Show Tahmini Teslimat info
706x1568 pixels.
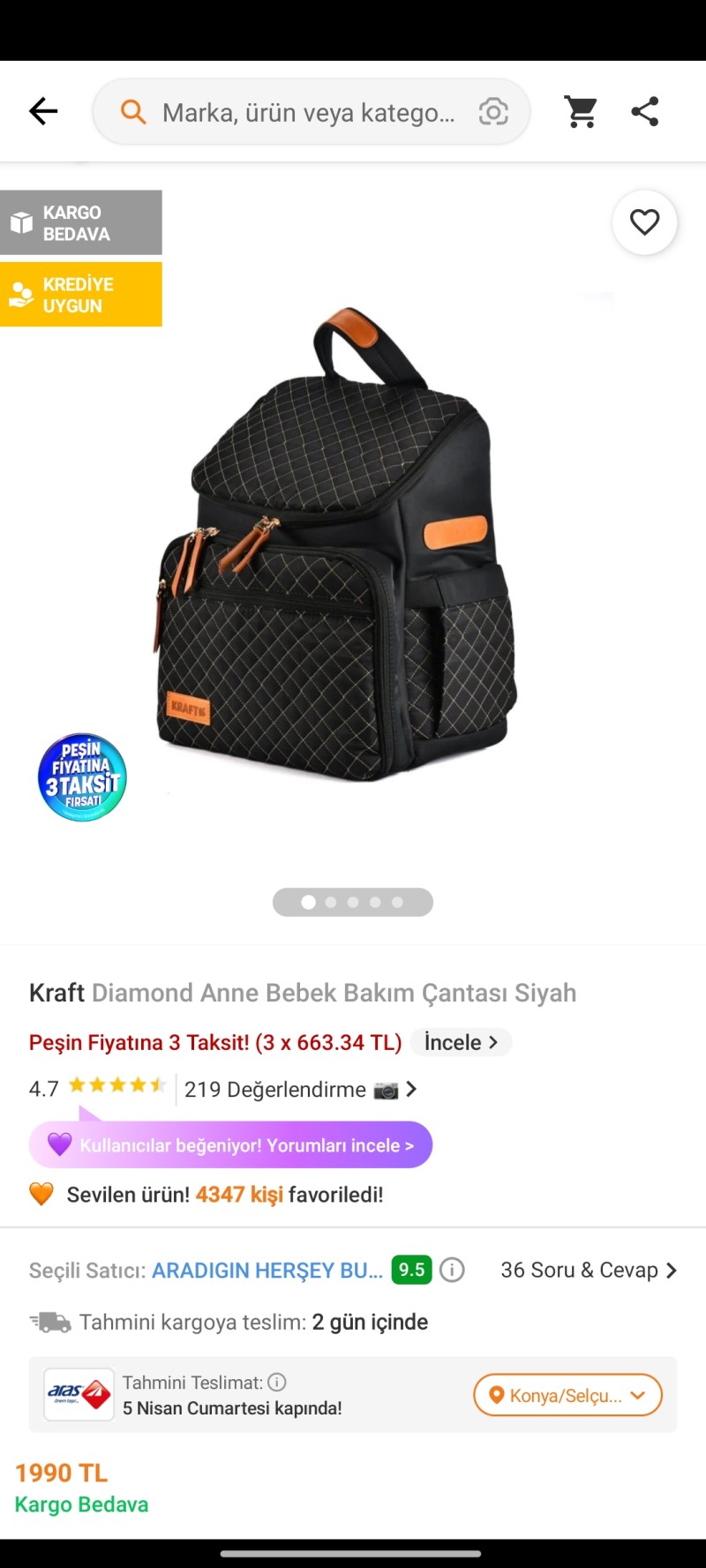[x=277, y=1383]
